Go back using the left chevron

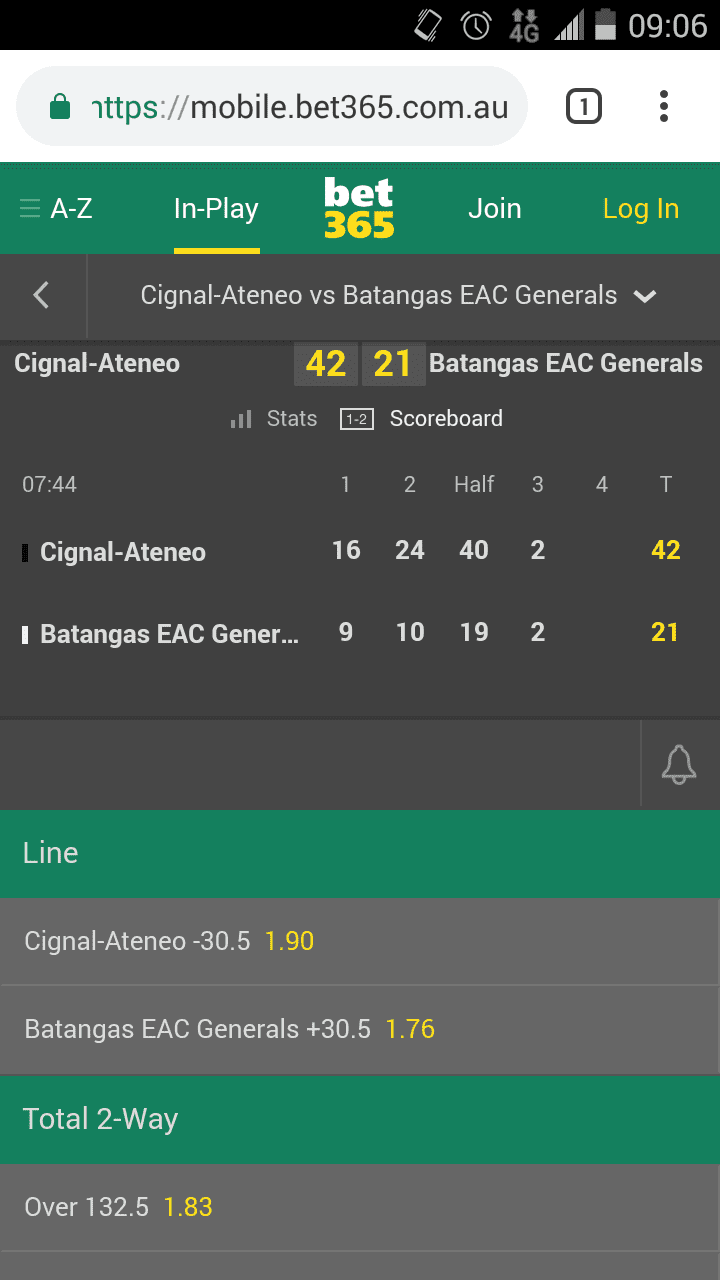click(41, 295)
